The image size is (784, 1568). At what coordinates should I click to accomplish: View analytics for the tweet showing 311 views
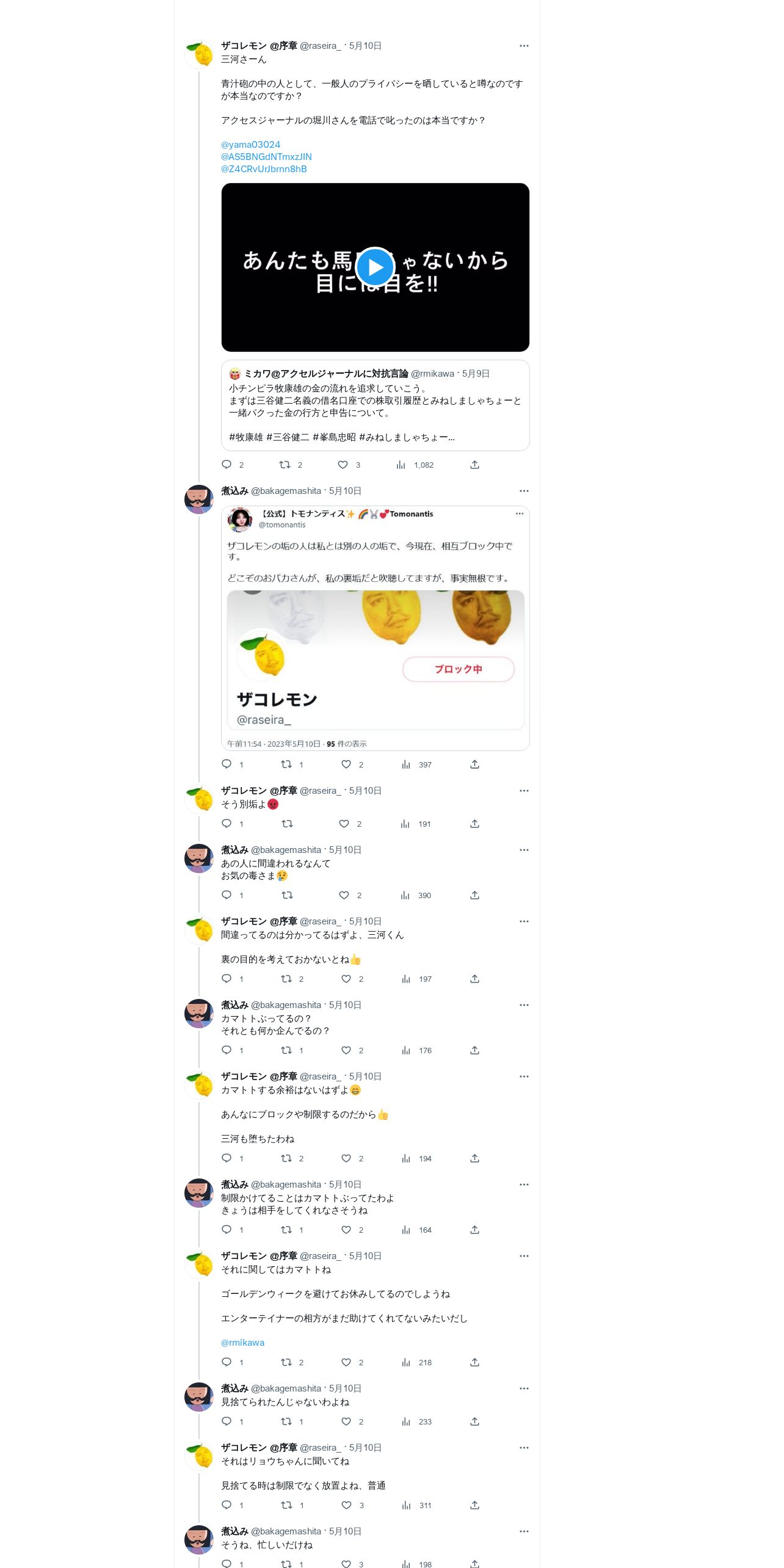(x=406, y=1505)
